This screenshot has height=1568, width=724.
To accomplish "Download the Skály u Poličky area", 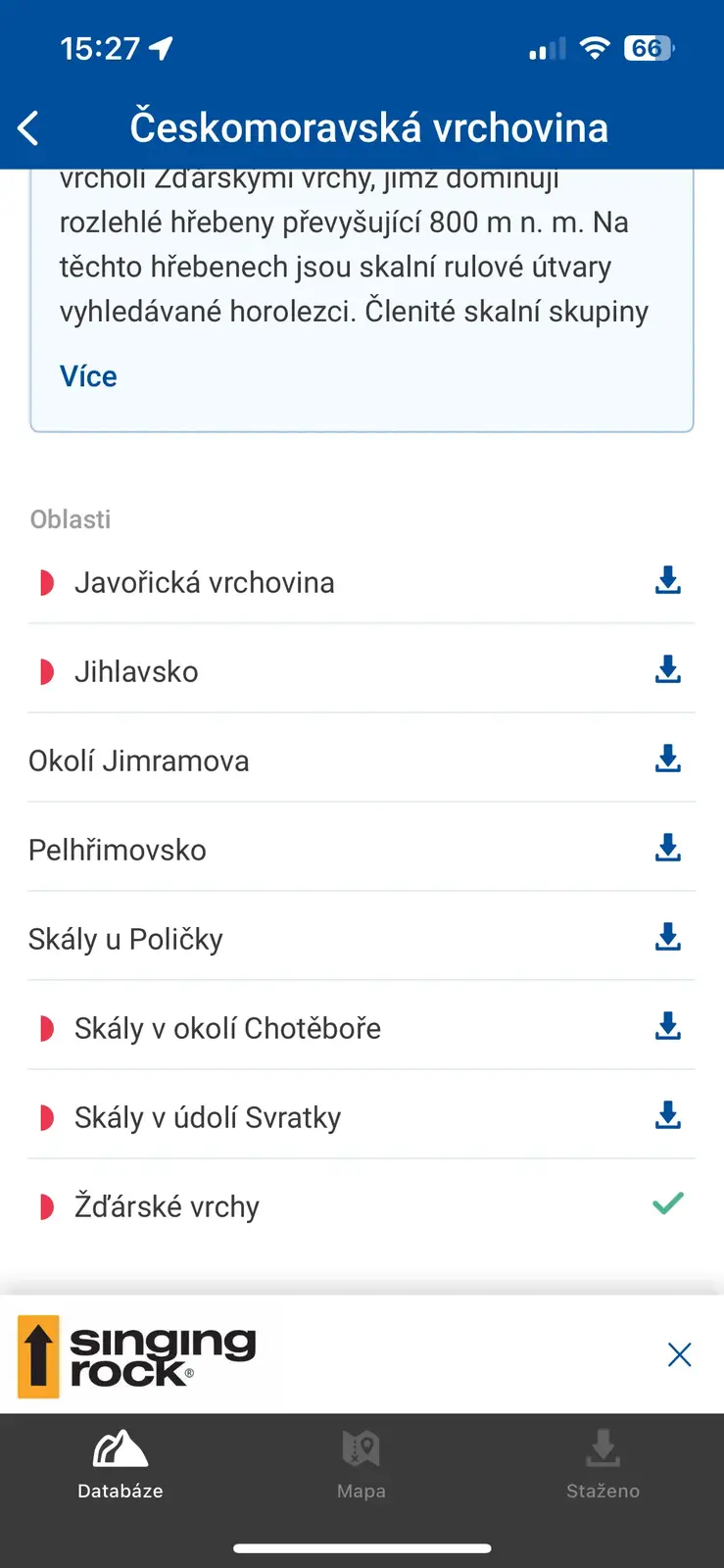I will (668, 938).
